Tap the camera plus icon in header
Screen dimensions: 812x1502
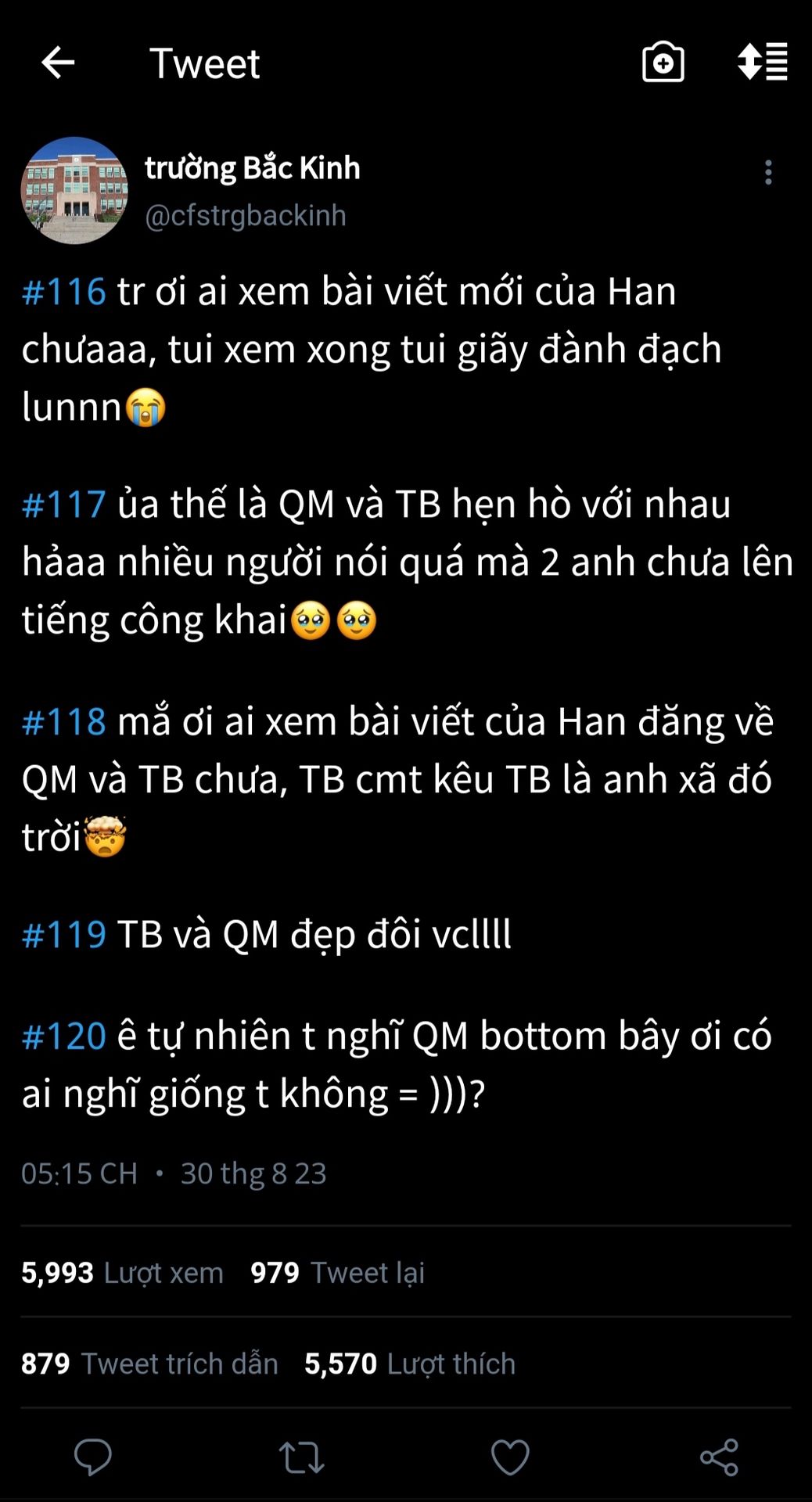coord(663,62)
